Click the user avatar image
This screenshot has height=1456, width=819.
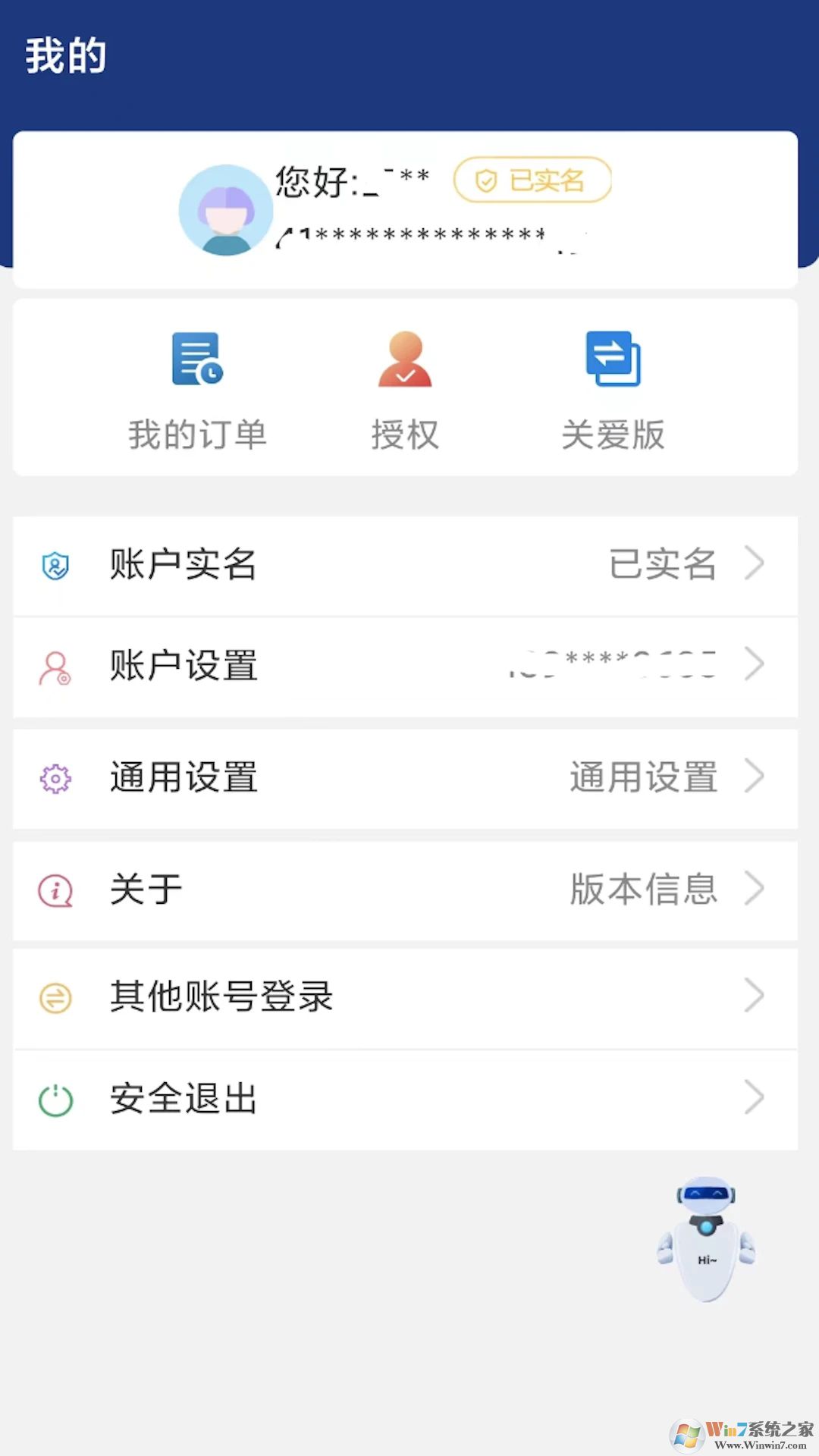(224, 209)
